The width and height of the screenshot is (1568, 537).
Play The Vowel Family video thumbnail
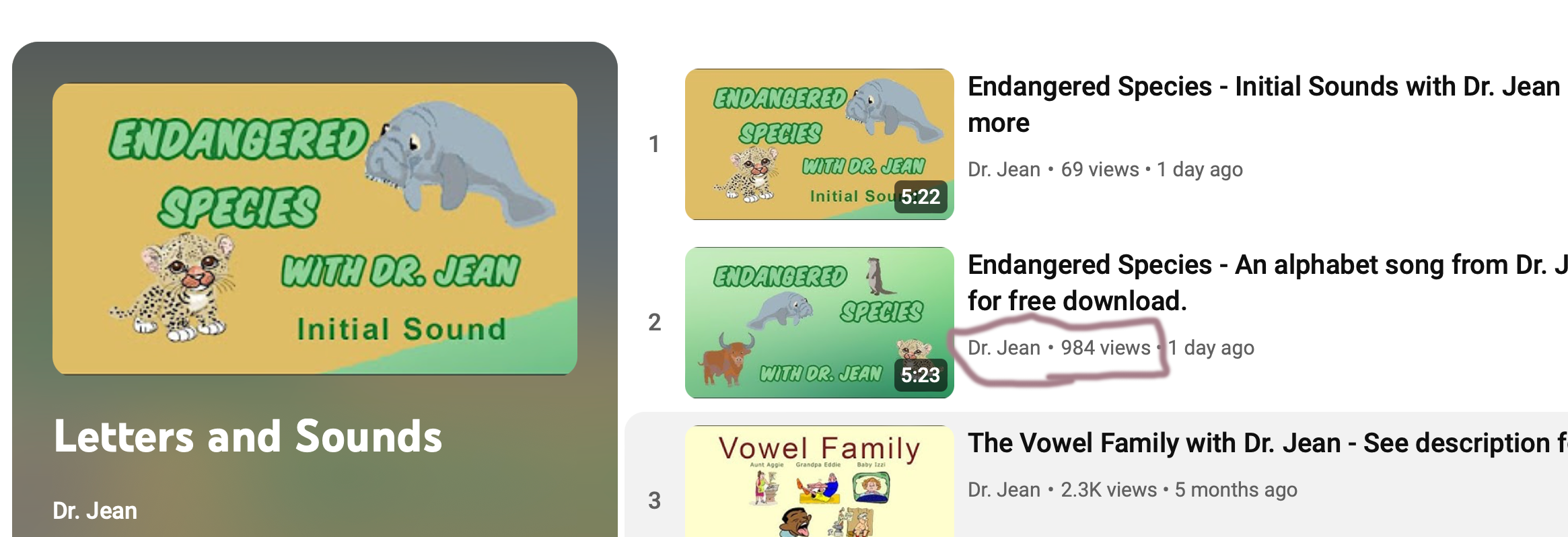coord(819,481)
